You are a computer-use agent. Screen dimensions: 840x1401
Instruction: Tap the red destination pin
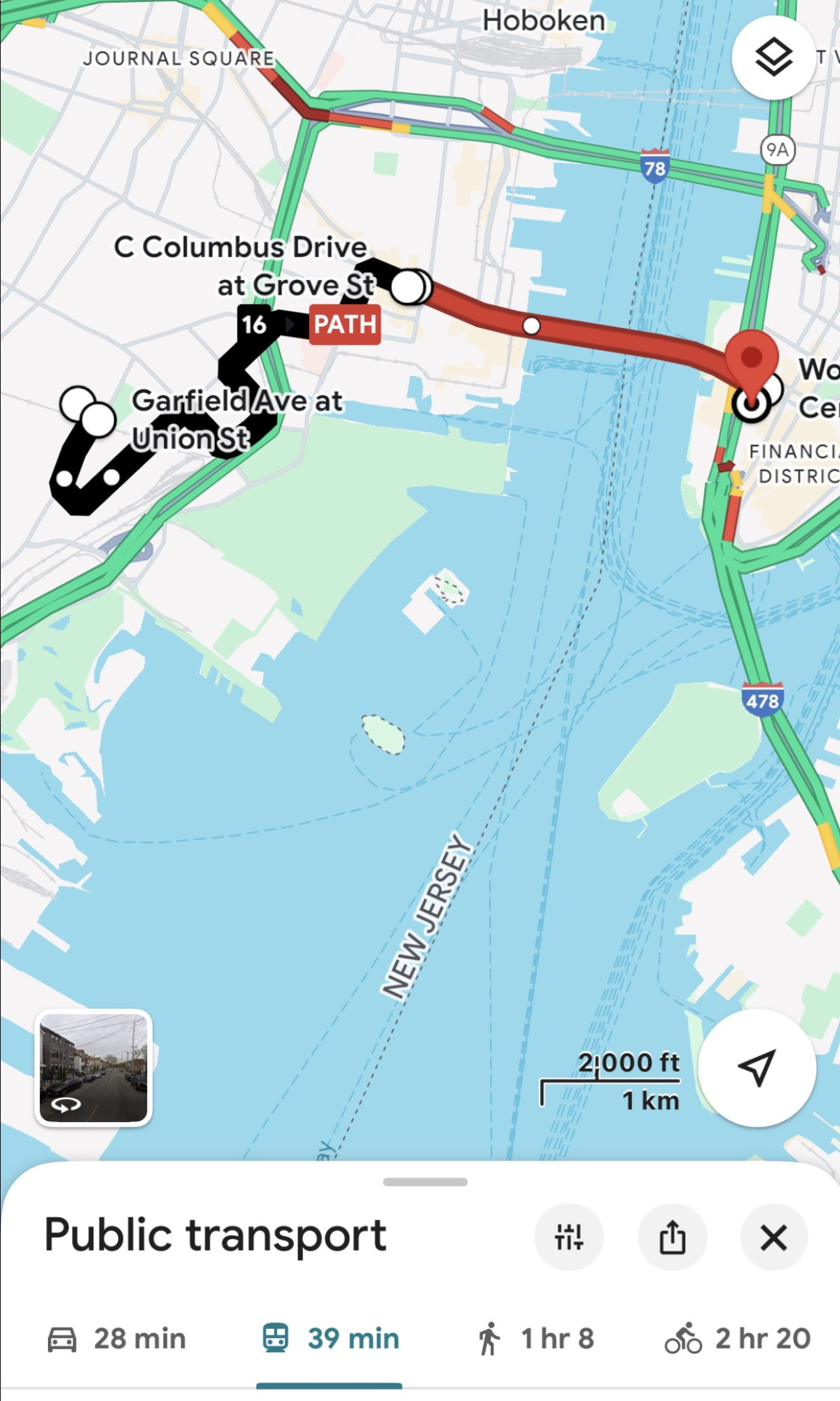(x=751, y=359)
